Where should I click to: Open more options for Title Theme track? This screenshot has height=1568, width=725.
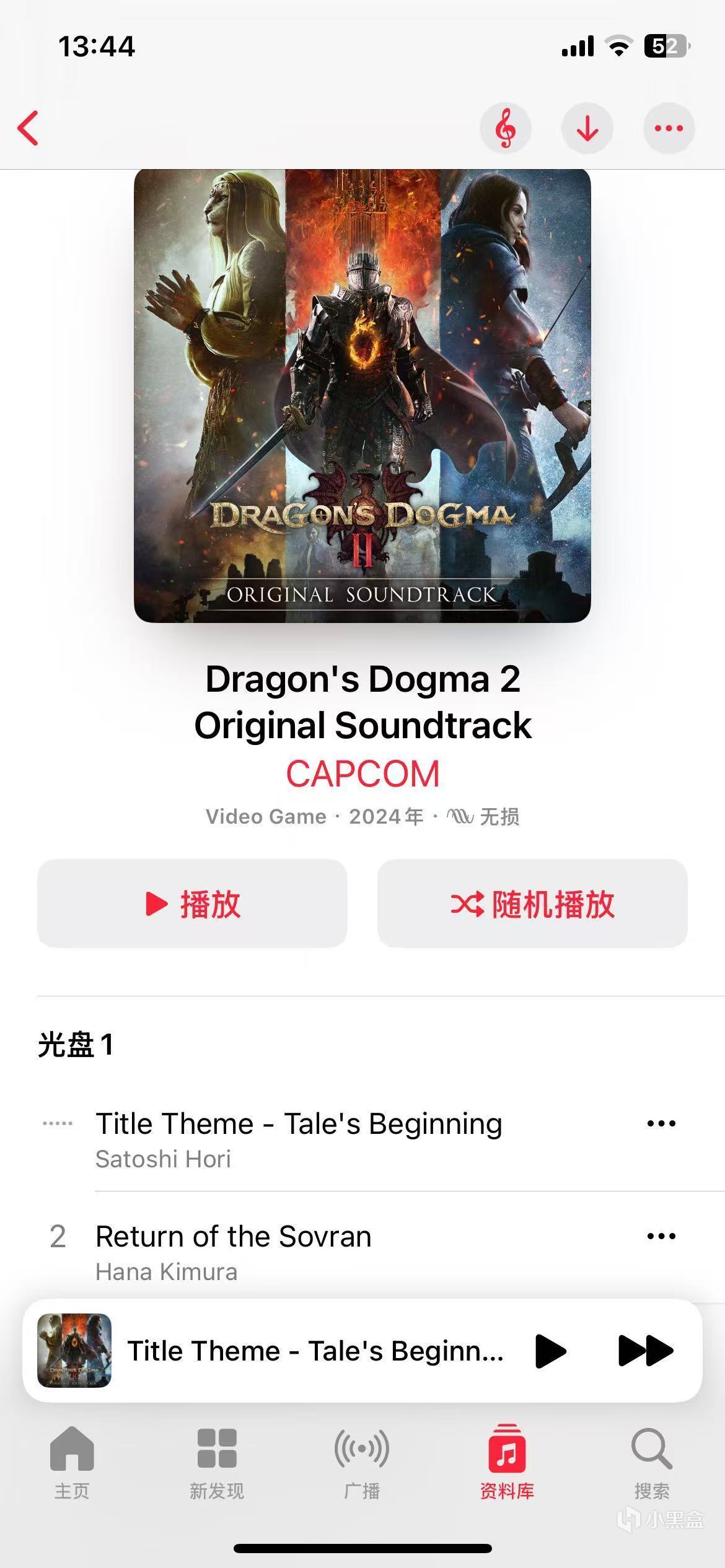pos(661,1123)
